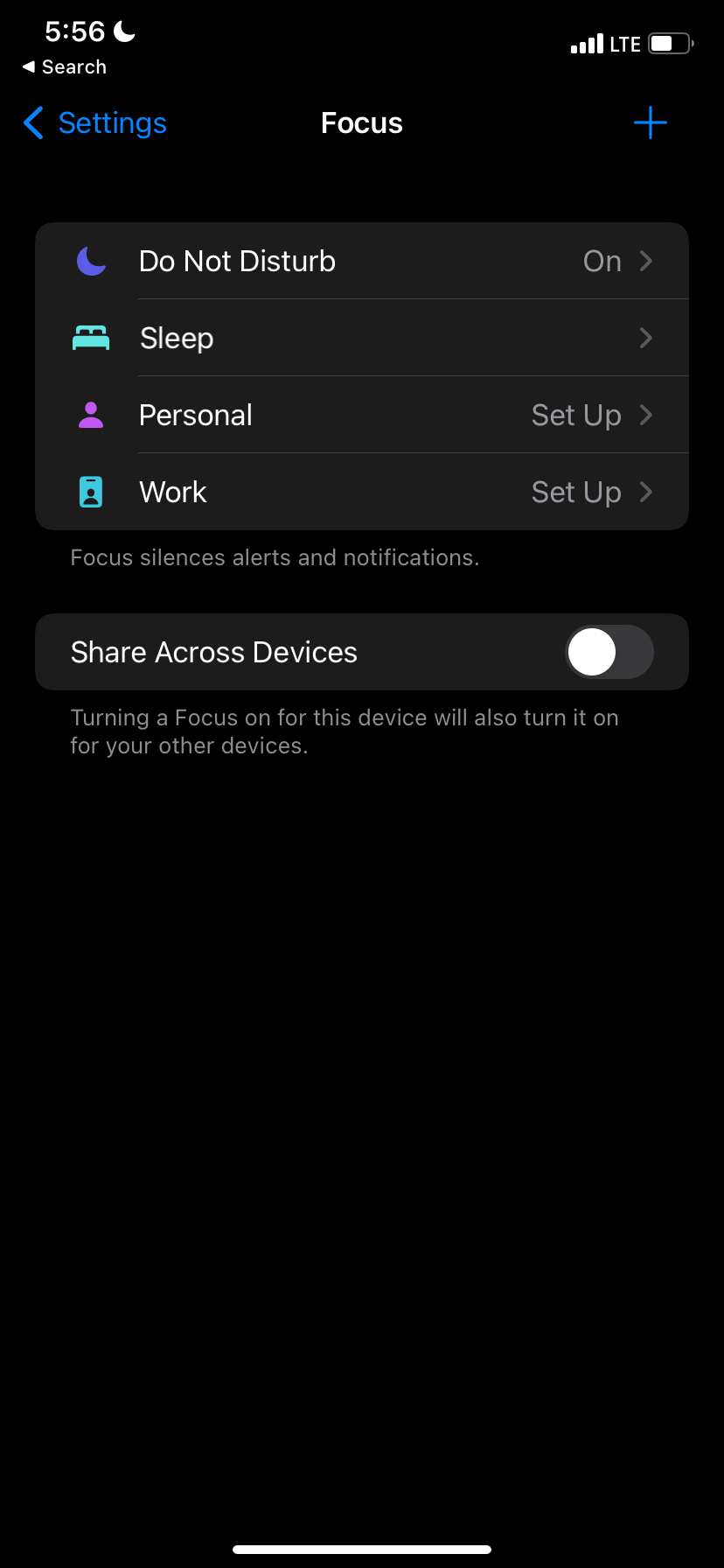Go back to Settings
The width and height of the screenshot is (724, 1568).
pyautogui.click(x=93, y=122)
